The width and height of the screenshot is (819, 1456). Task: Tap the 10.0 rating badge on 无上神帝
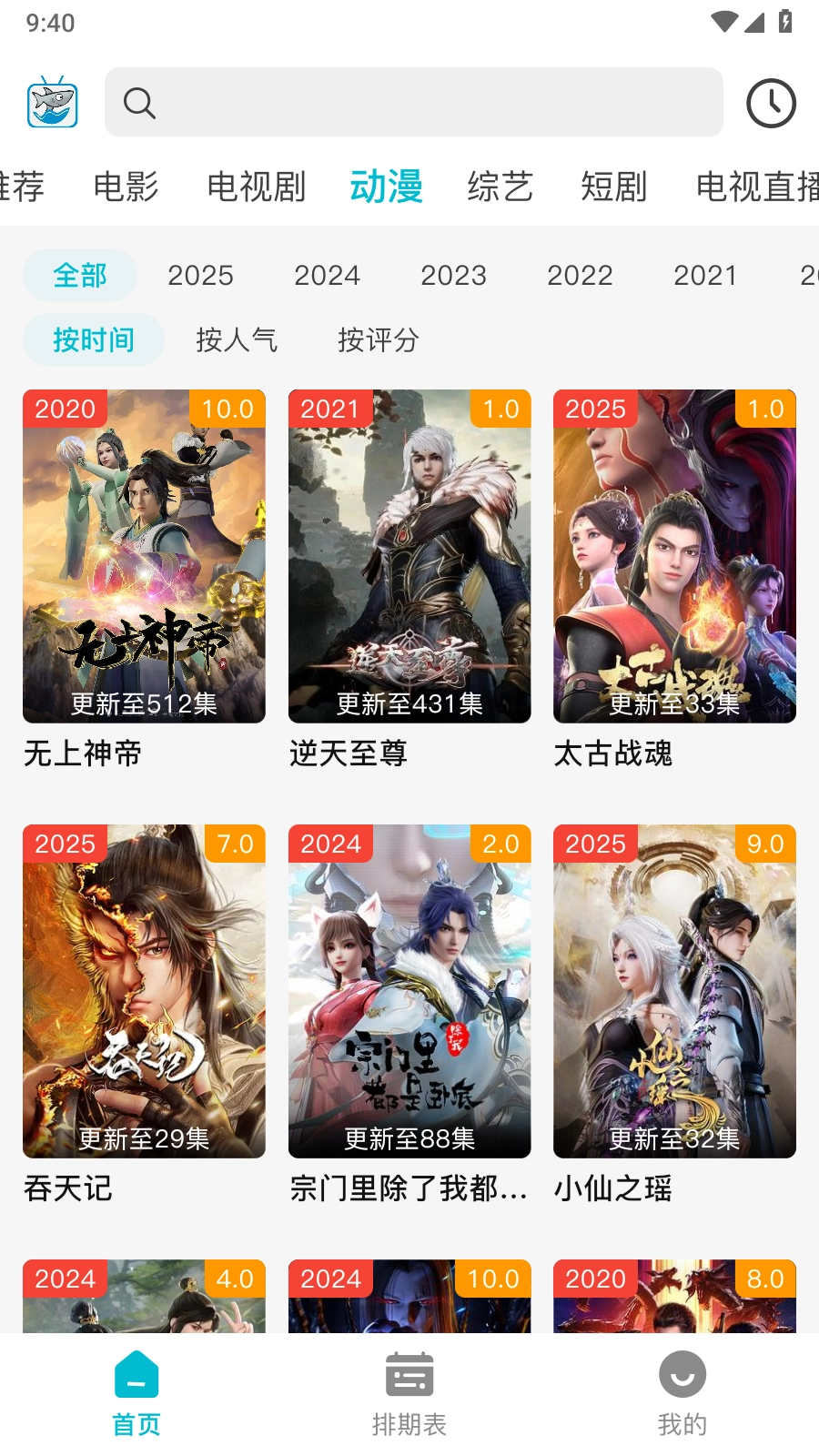(x=229, y=409)
